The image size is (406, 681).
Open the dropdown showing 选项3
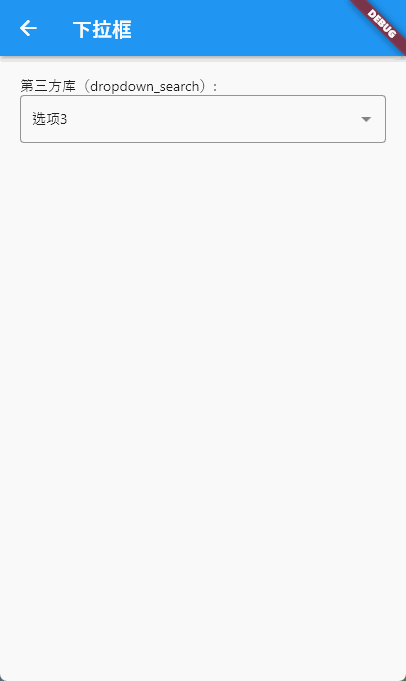coord(203,119)
